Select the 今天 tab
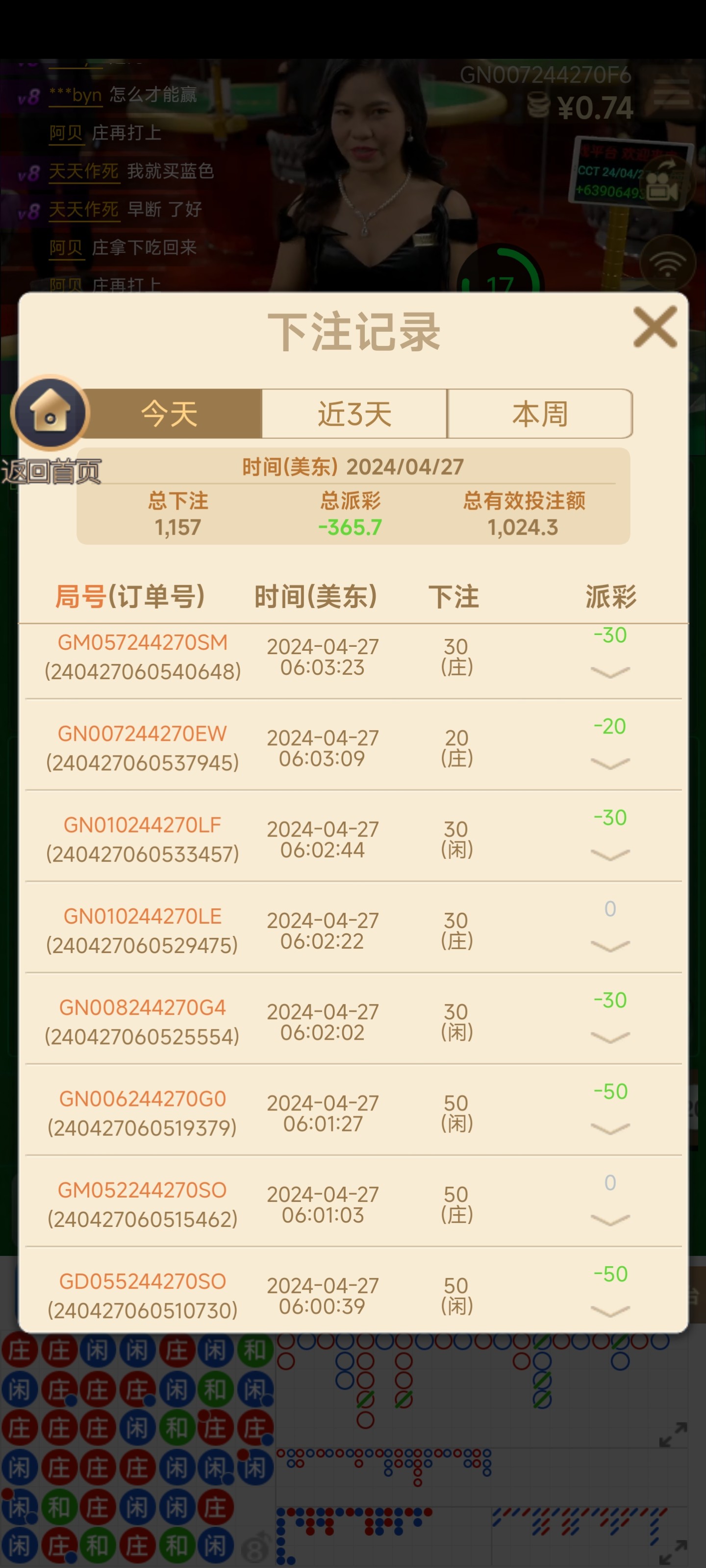The width and height of the screenshot is (706, 1568). 170,414
